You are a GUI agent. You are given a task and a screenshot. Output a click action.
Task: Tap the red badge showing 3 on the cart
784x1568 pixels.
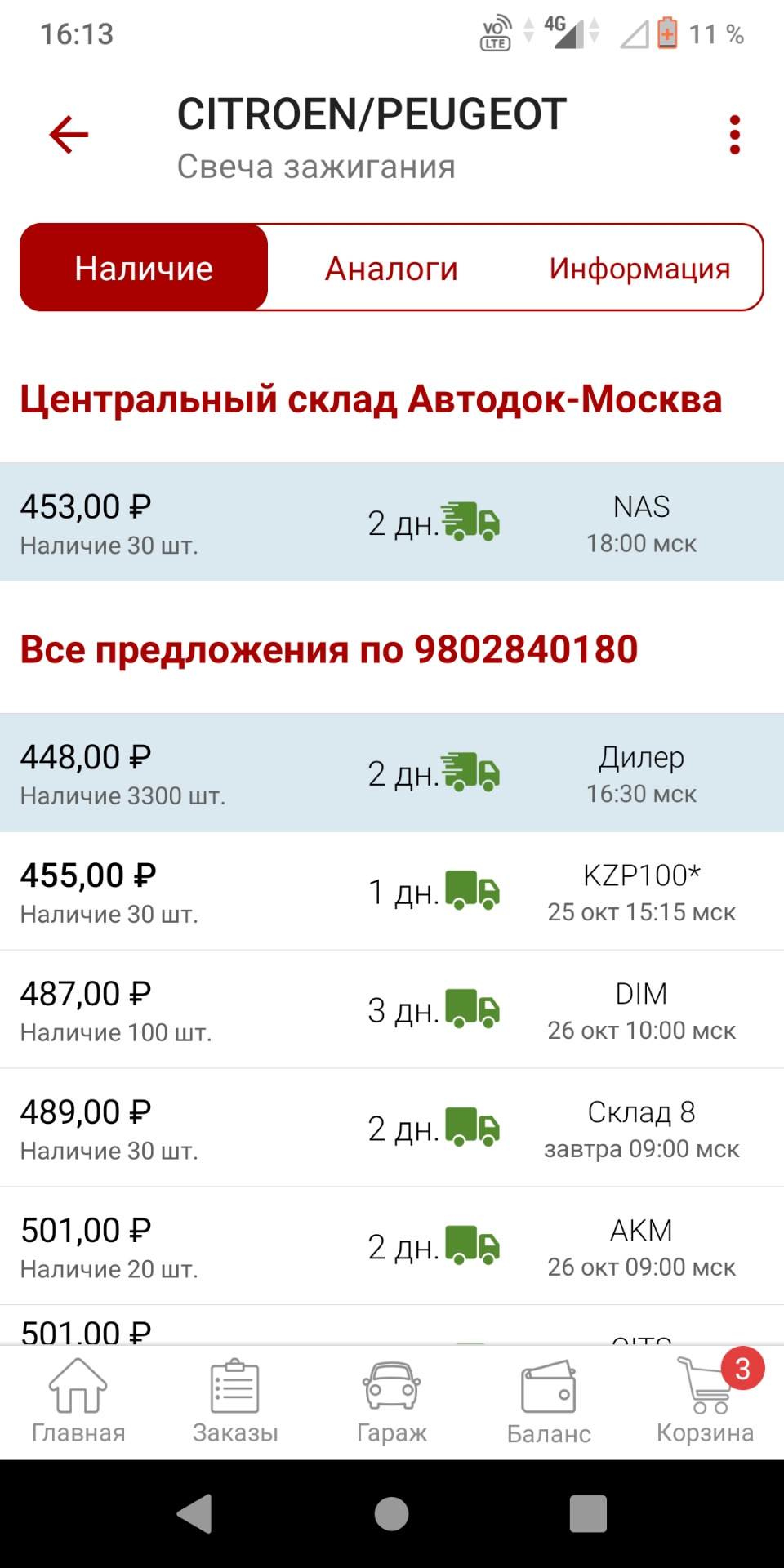pos(742,1365)
